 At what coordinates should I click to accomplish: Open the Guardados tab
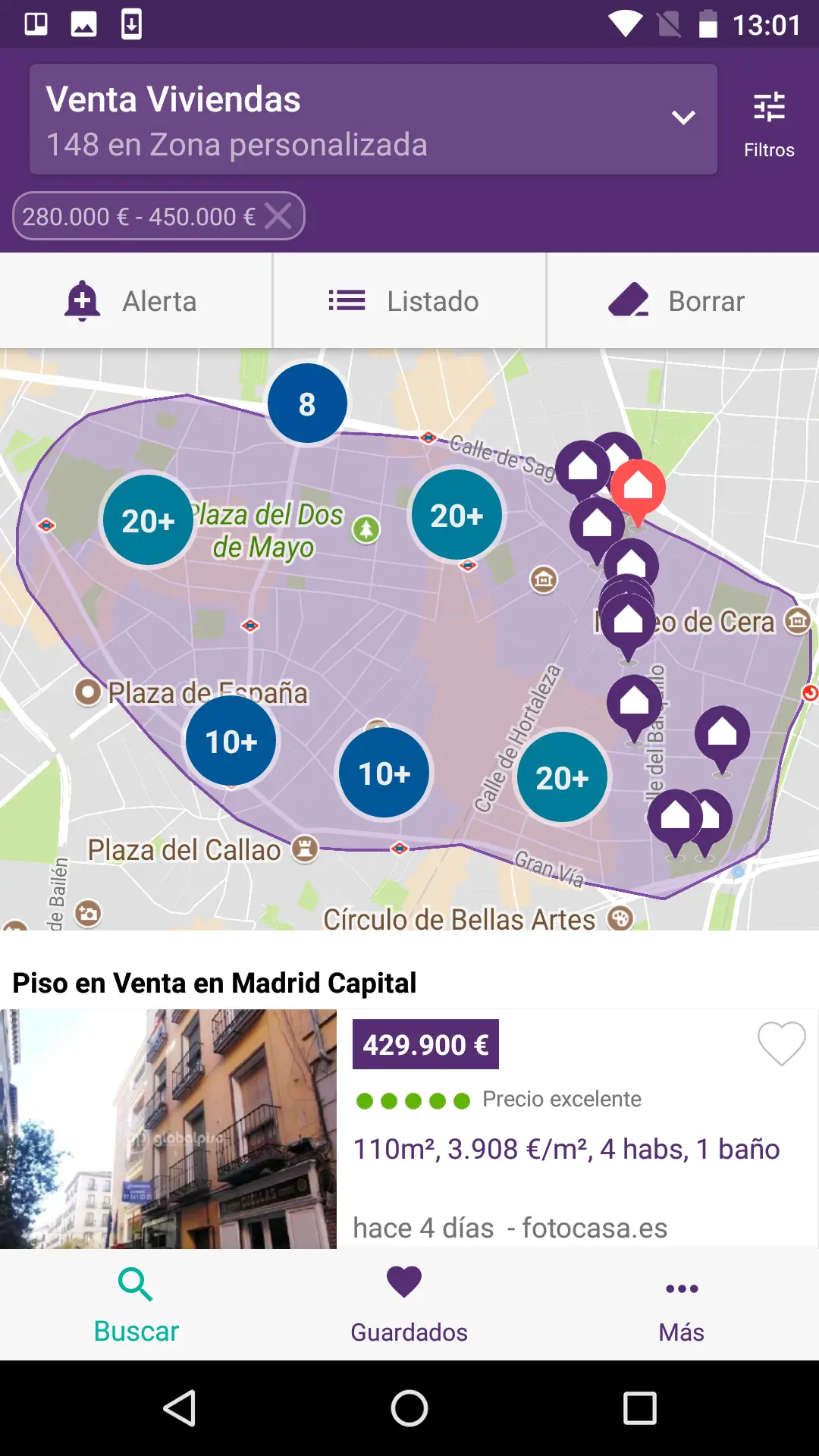coord(409,1304)
